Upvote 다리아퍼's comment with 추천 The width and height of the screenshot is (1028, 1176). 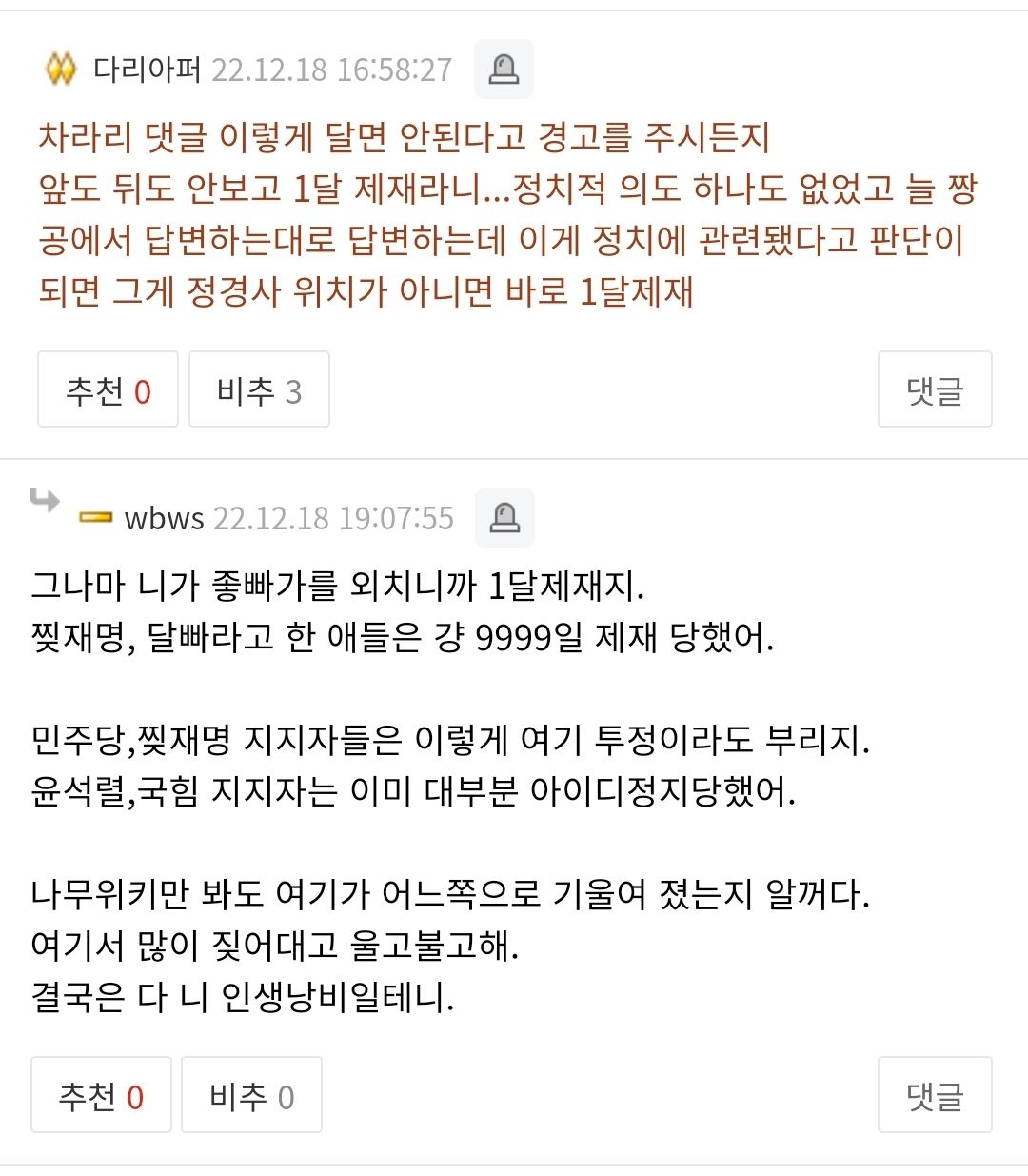pos(108,389)
